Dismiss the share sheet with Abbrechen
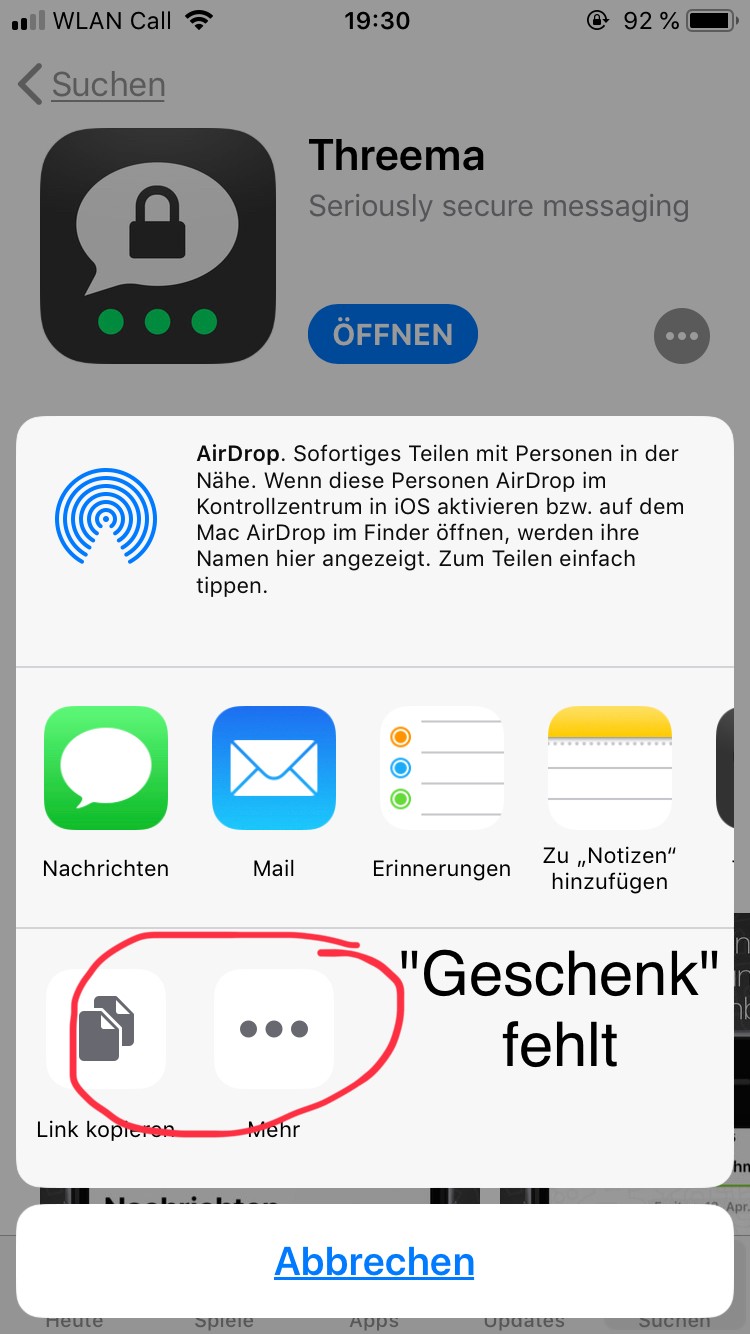Screen dimensions: 750x1334 point(374,1262)
